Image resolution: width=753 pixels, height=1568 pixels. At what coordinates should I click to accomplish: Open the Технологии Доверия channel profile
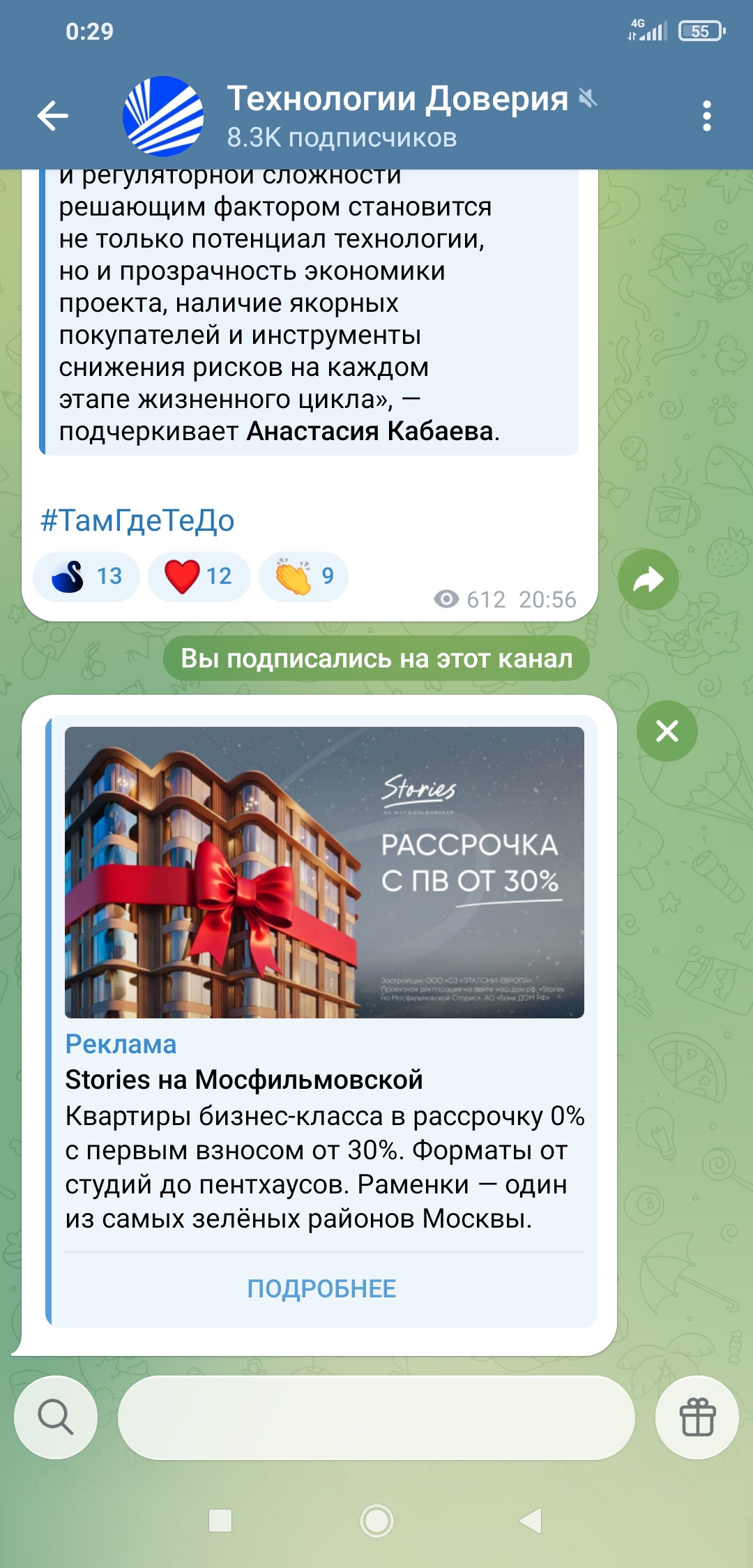click(x=396, y=116)
